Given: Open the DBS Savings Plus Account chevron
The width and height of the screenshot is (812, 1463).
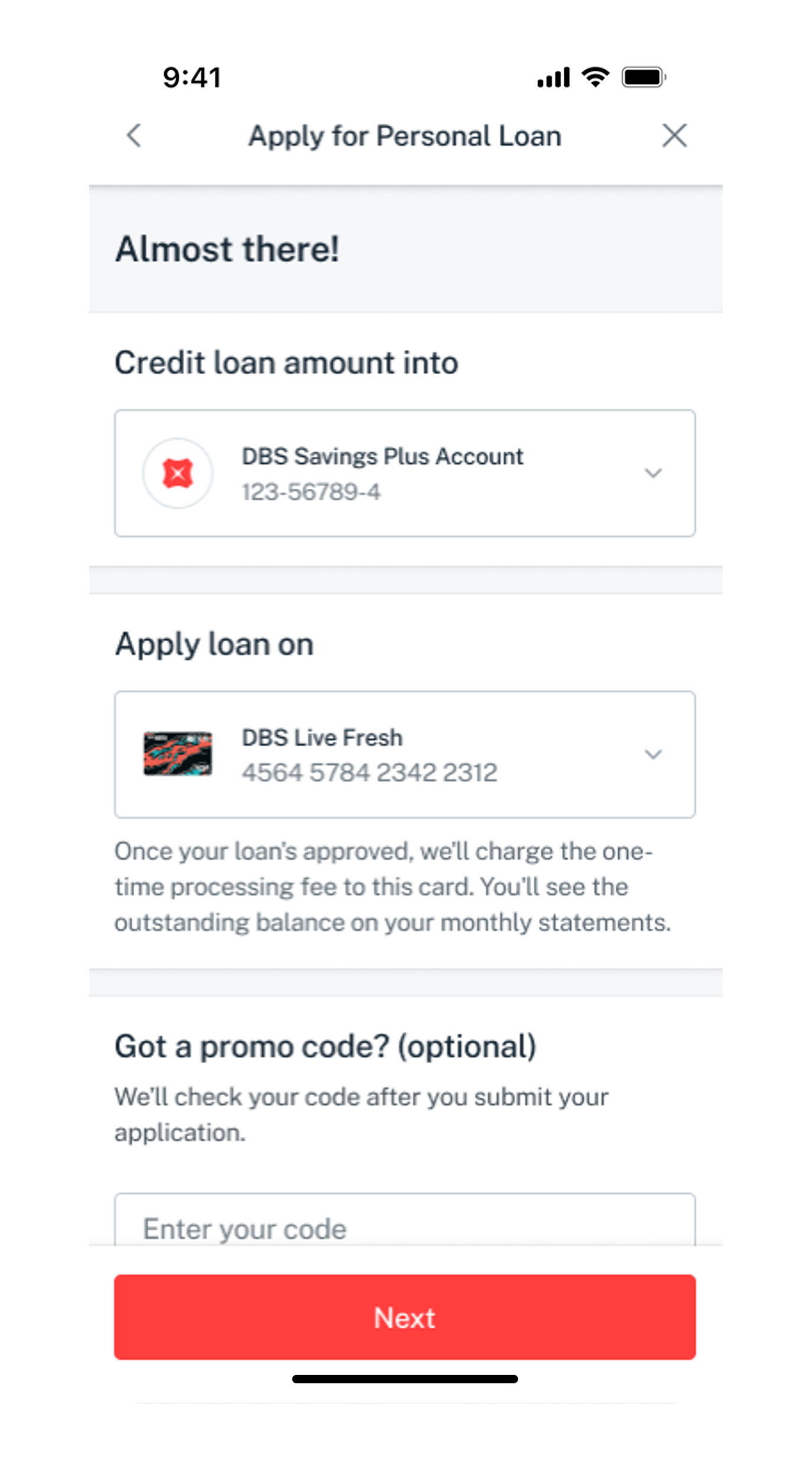Looking at the screenshot, I should click(653, 473).
